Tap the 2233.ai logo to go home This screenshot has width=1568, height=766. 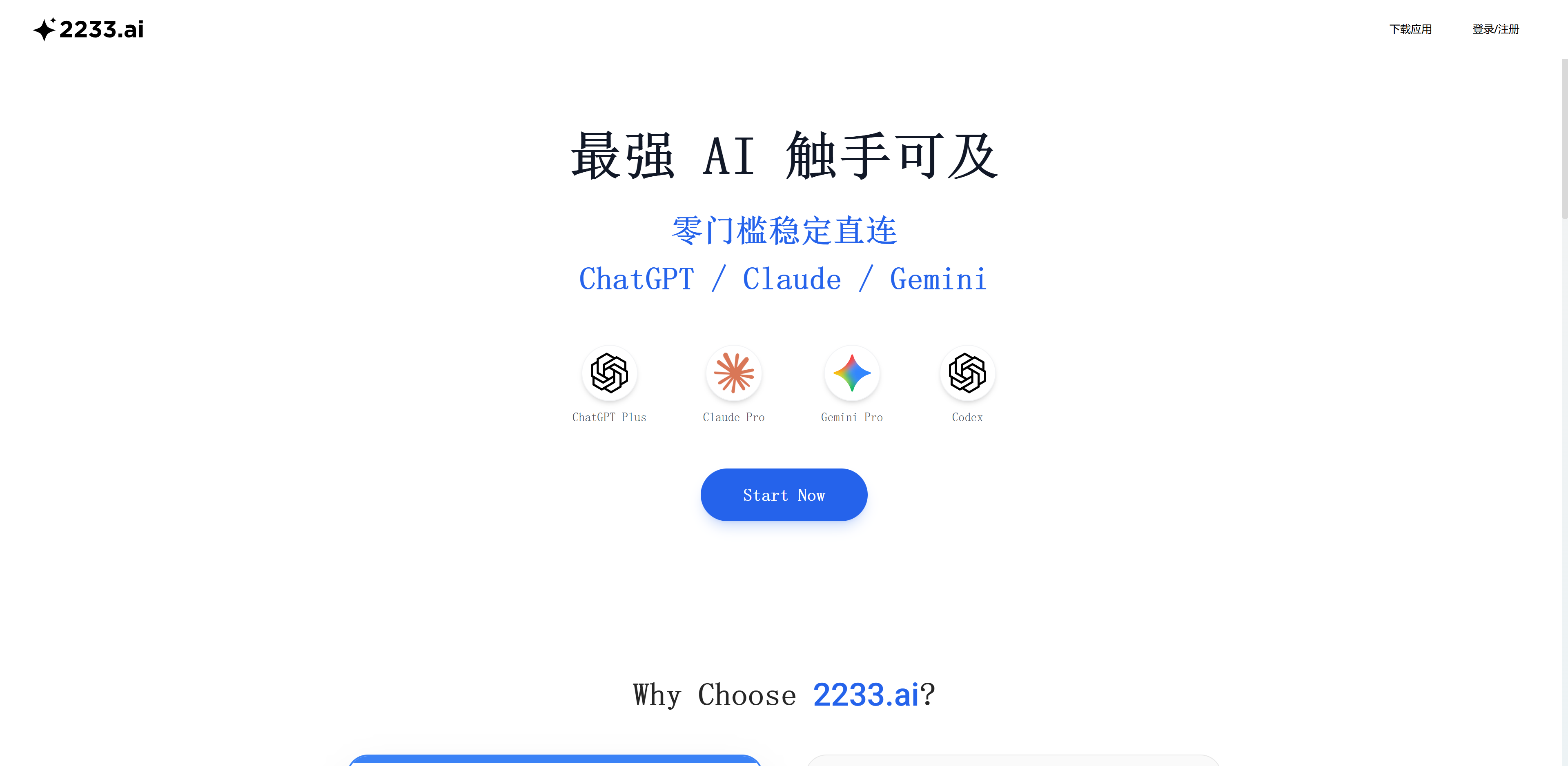tap(89, 29)
